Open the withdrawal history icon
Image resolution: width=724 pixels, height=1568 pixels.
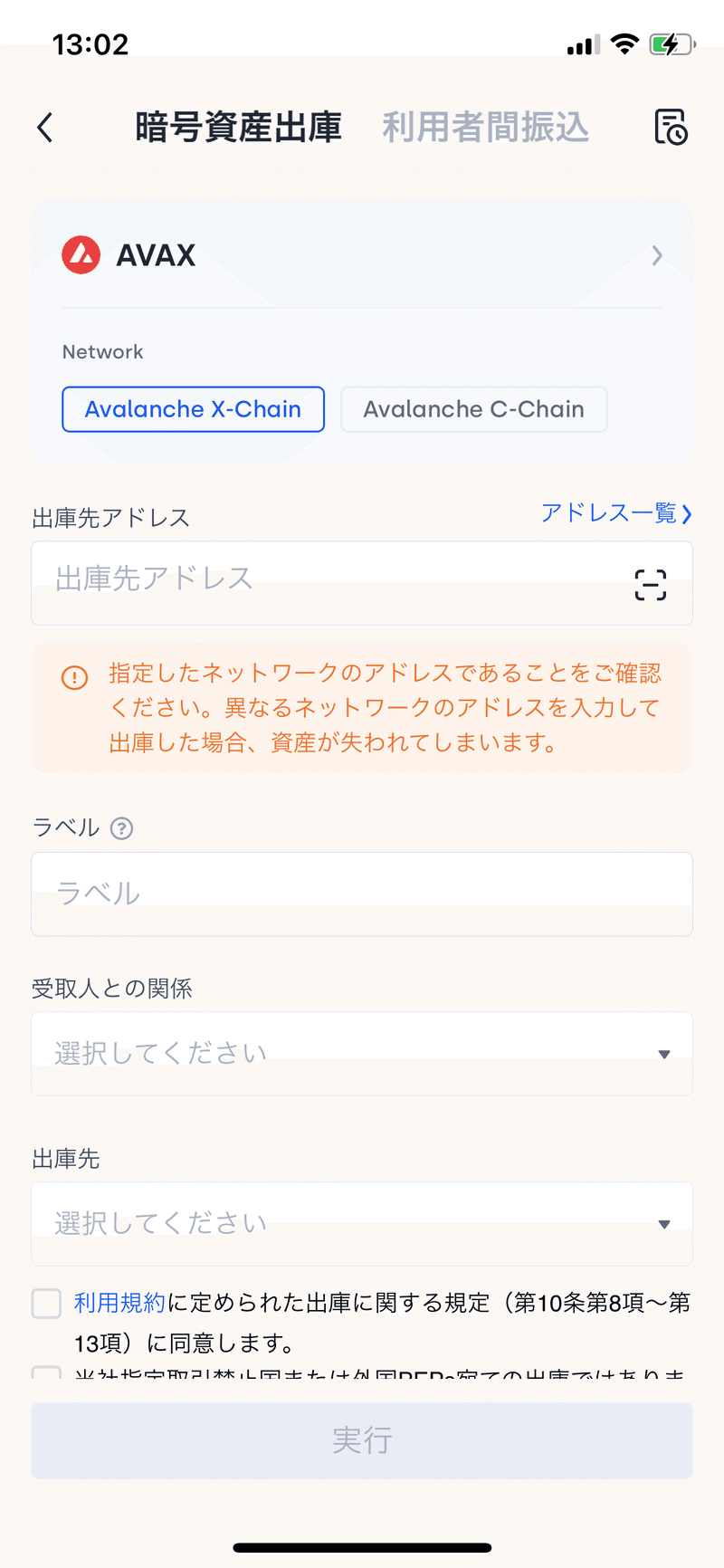tap(671, 128)
